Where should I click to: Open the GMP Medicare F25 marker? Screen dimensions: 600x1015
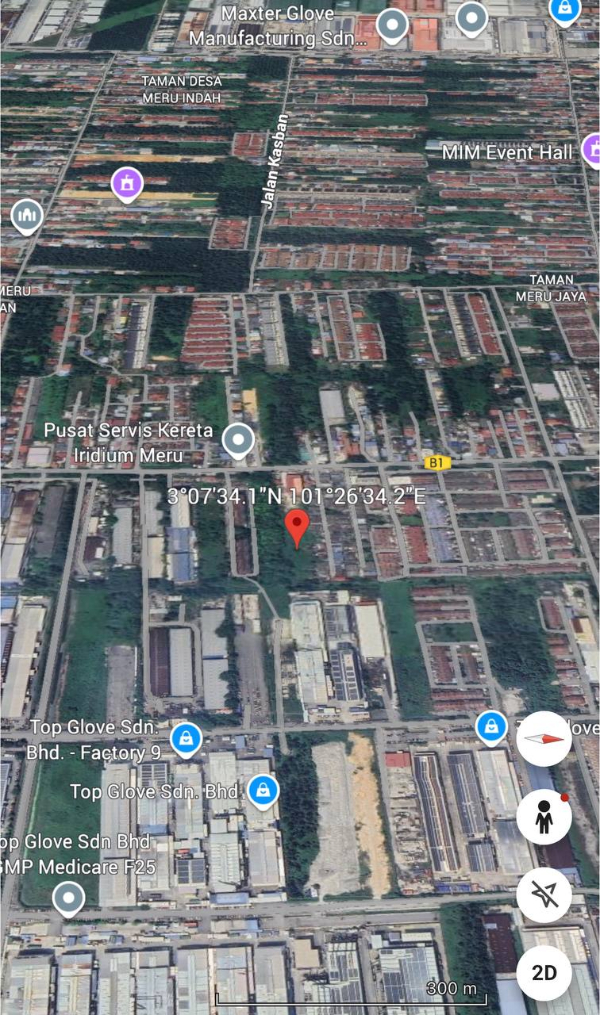tap(68, 898)
